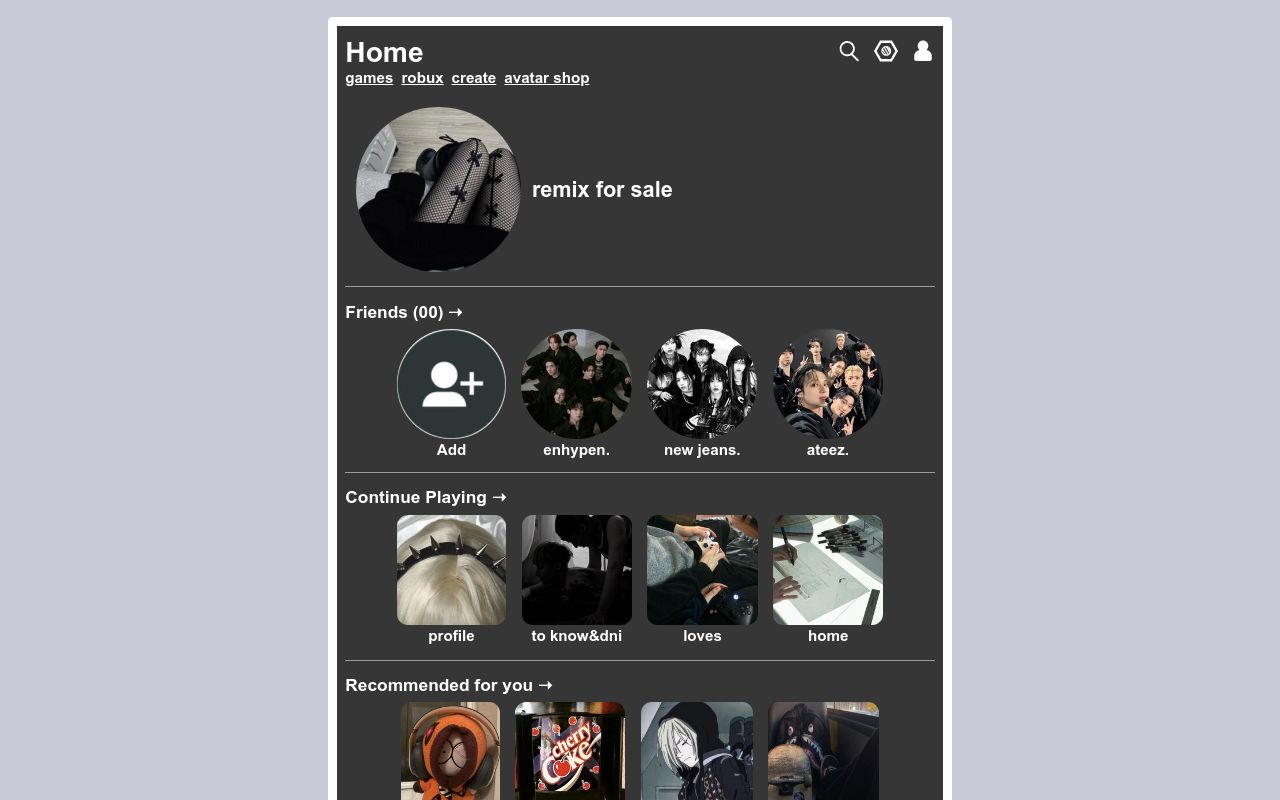
Task: Open the robux link
Action: click(x=422, y=78)
